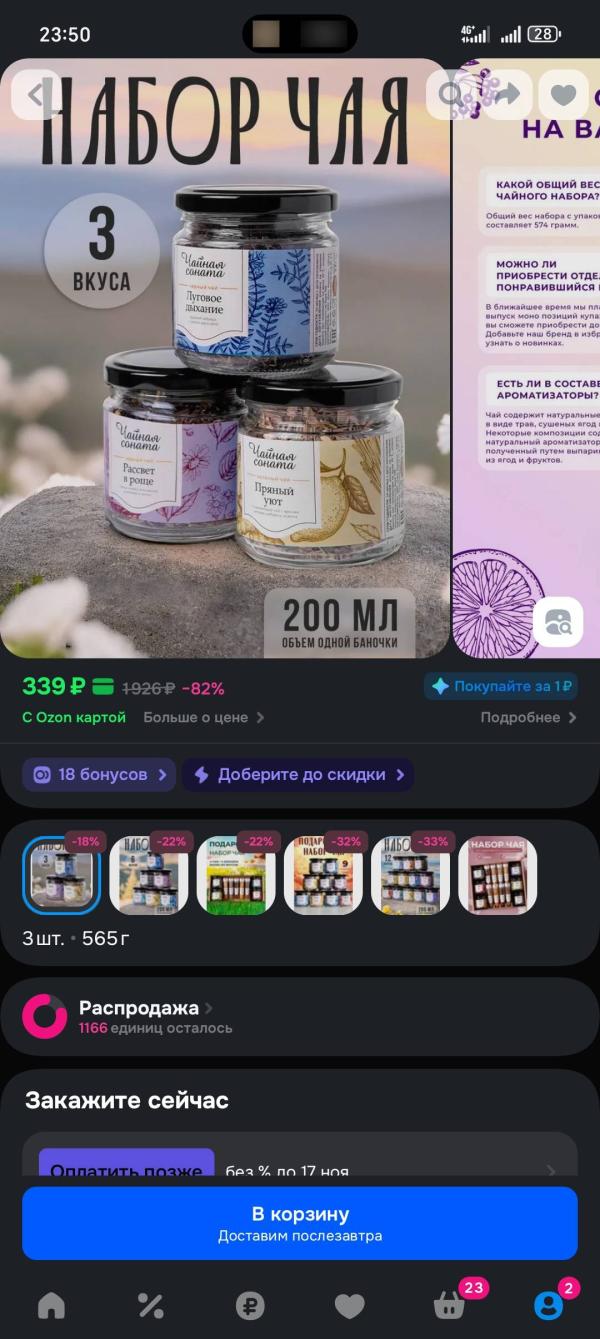Open the percent deals tab
The image size is (600, 1339).
click(x=150, y=1305)
